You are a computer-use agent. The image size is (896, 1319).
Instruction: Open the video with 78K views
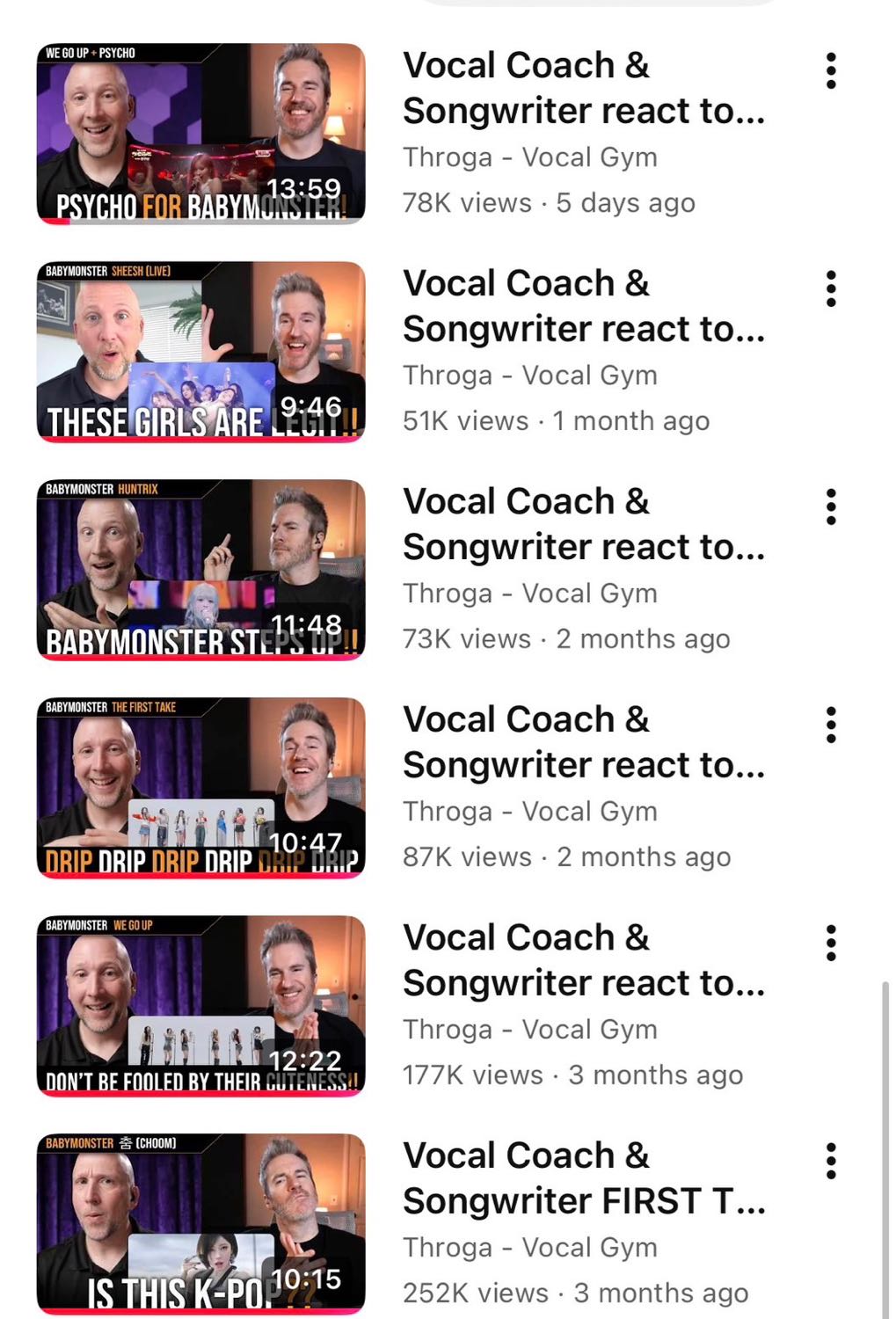(x=200, y=134)
